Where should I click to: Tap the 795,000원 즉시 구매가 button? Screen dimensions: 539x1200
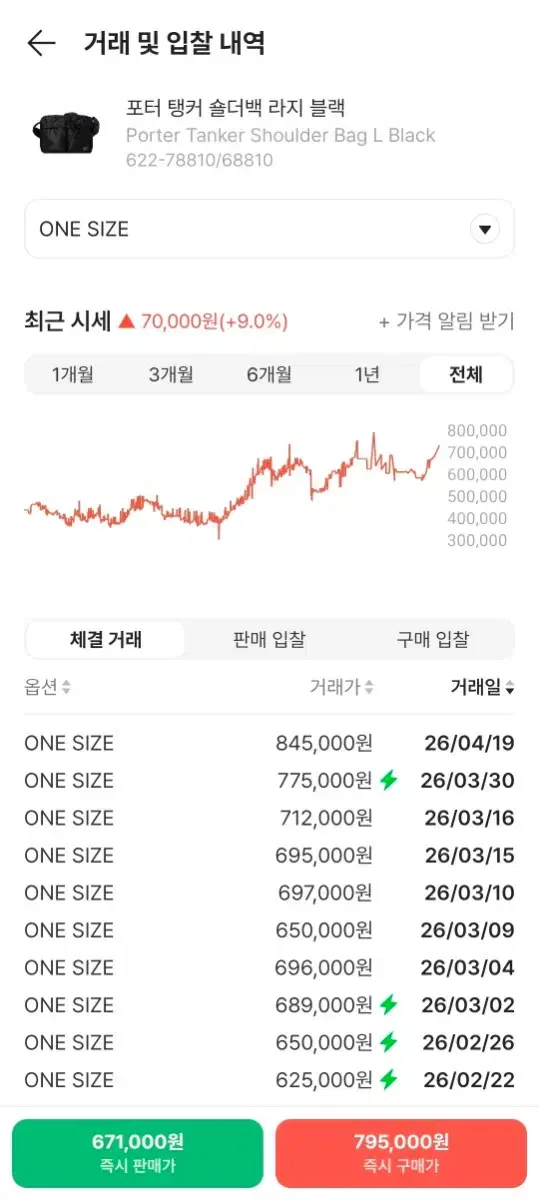coord(401,1153)
